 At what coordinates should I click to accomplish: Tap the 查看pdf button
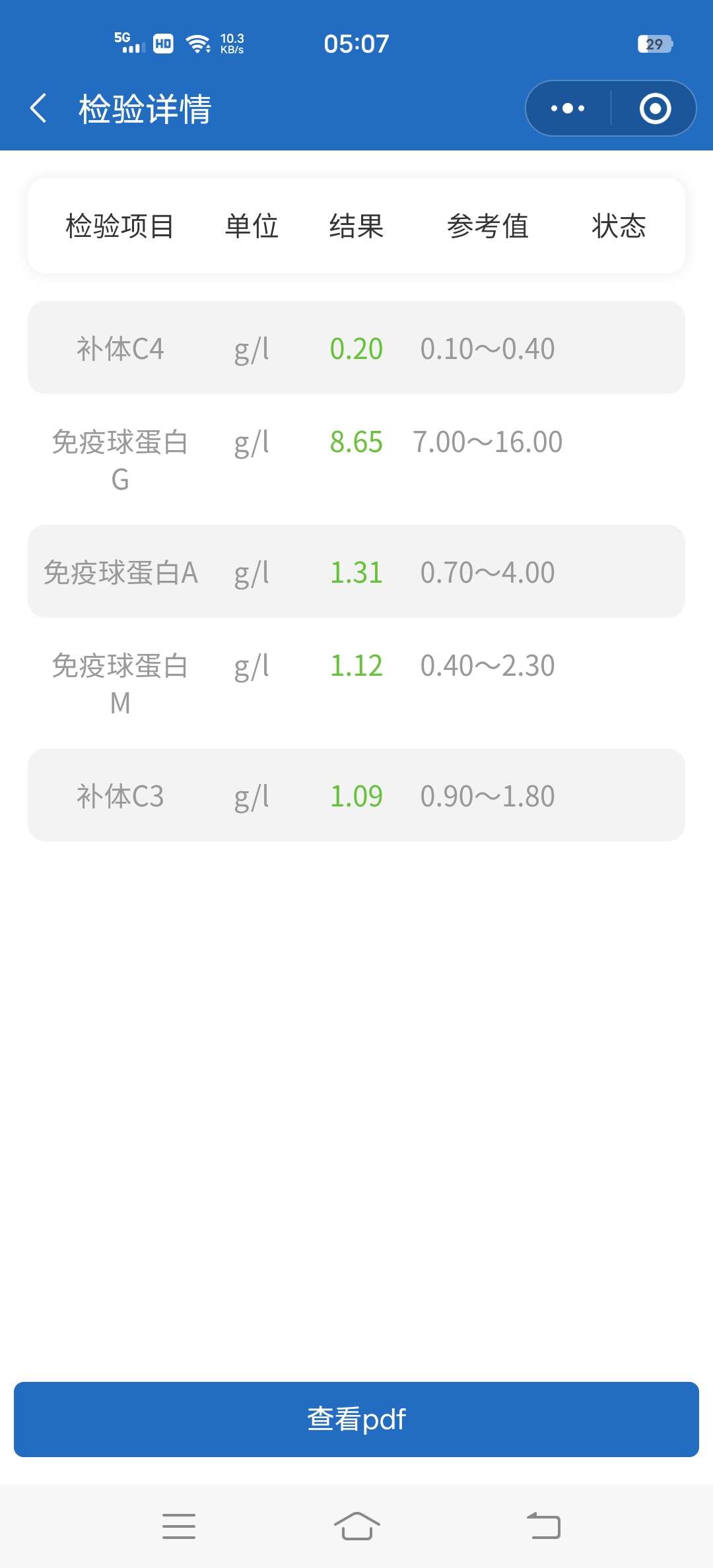(356, 1419)
